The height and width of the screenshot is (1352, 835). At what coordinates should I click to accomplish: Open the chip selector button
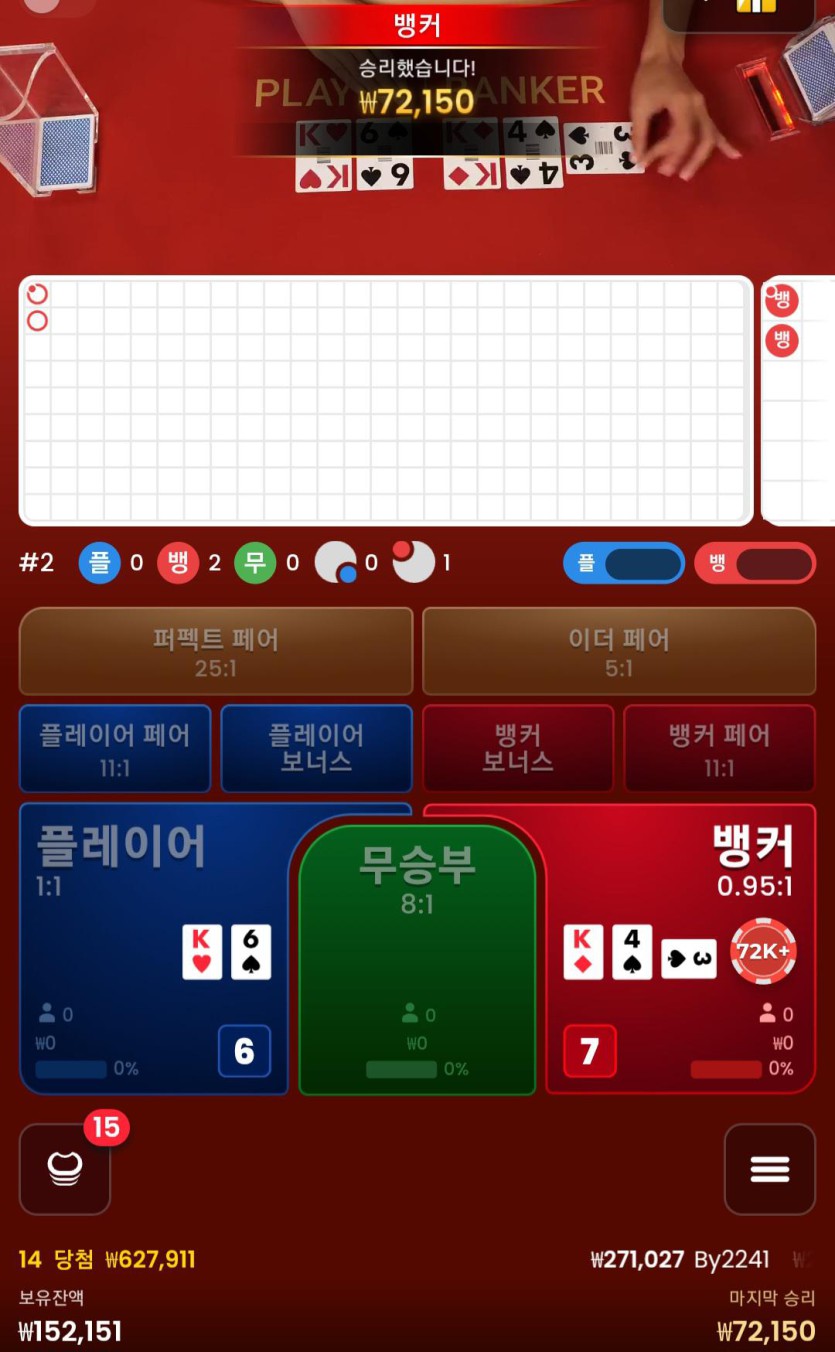[x=65, y=1168]
